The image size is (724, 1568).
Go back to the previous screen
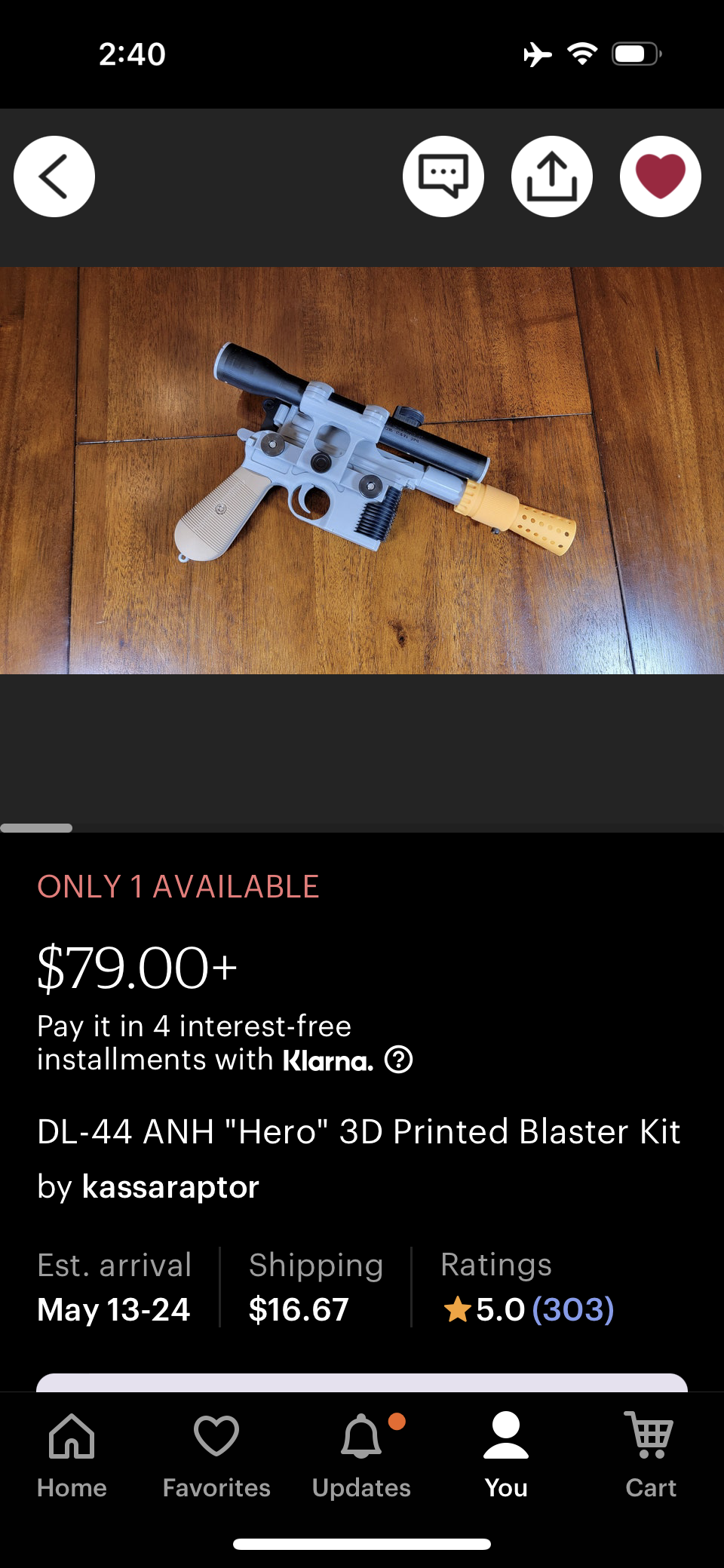click(x=54, y=176)
